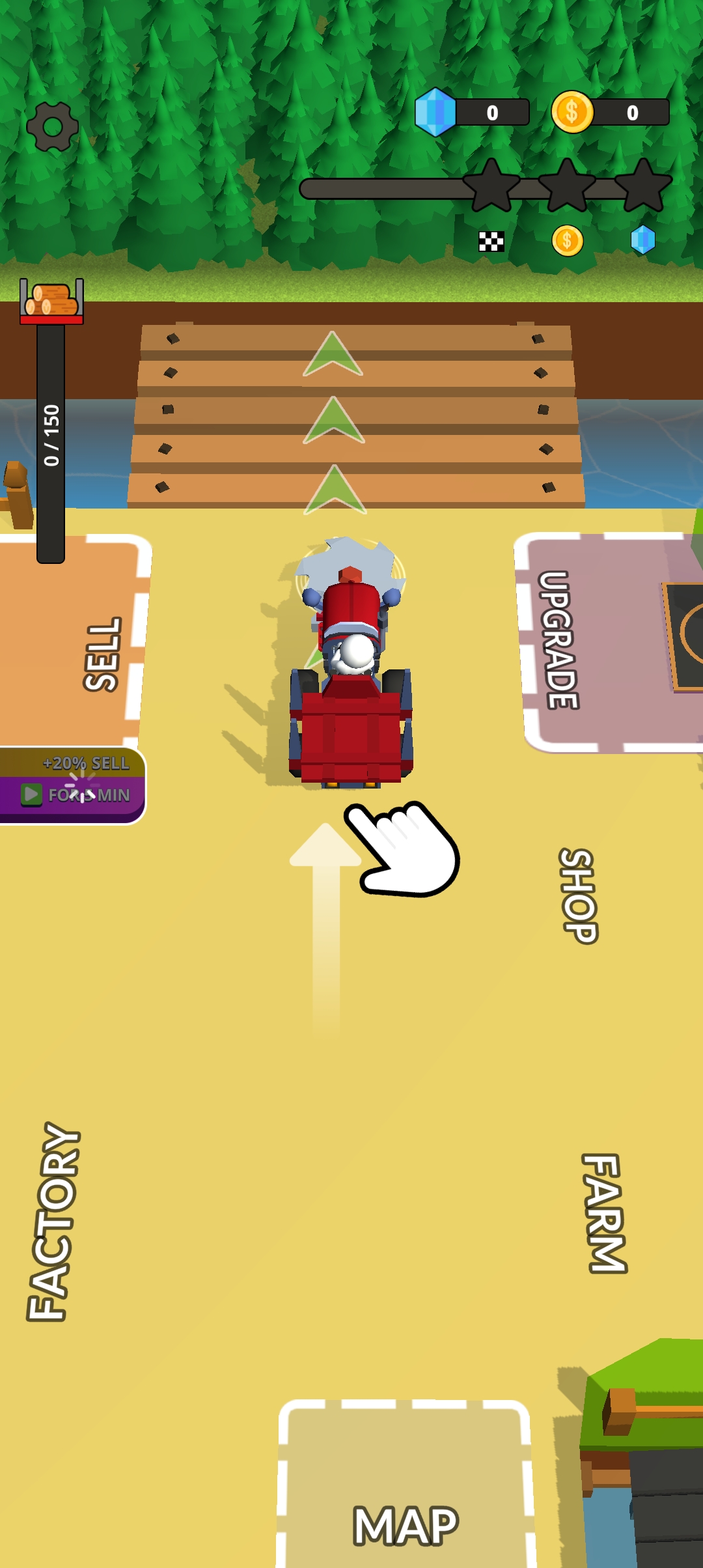Viewport: 703px width, 1568px height.
Task: Open the settings gear
Action: pyautogui.click(x=53, y=127)
